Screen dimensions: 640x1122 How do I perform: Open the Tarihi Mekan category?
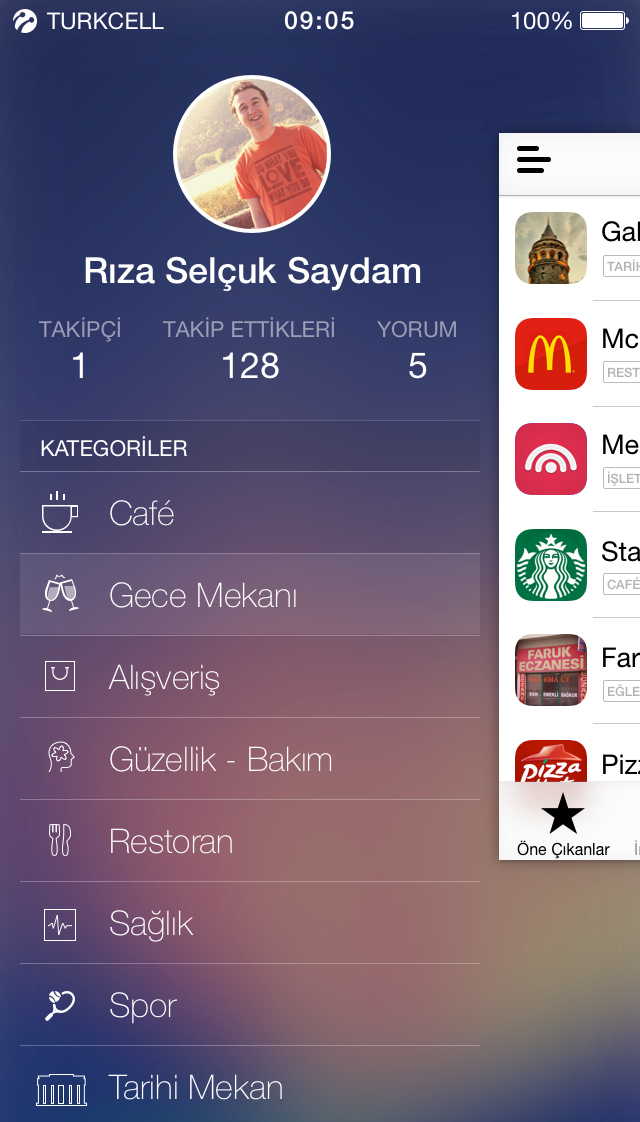[250, 1087]
